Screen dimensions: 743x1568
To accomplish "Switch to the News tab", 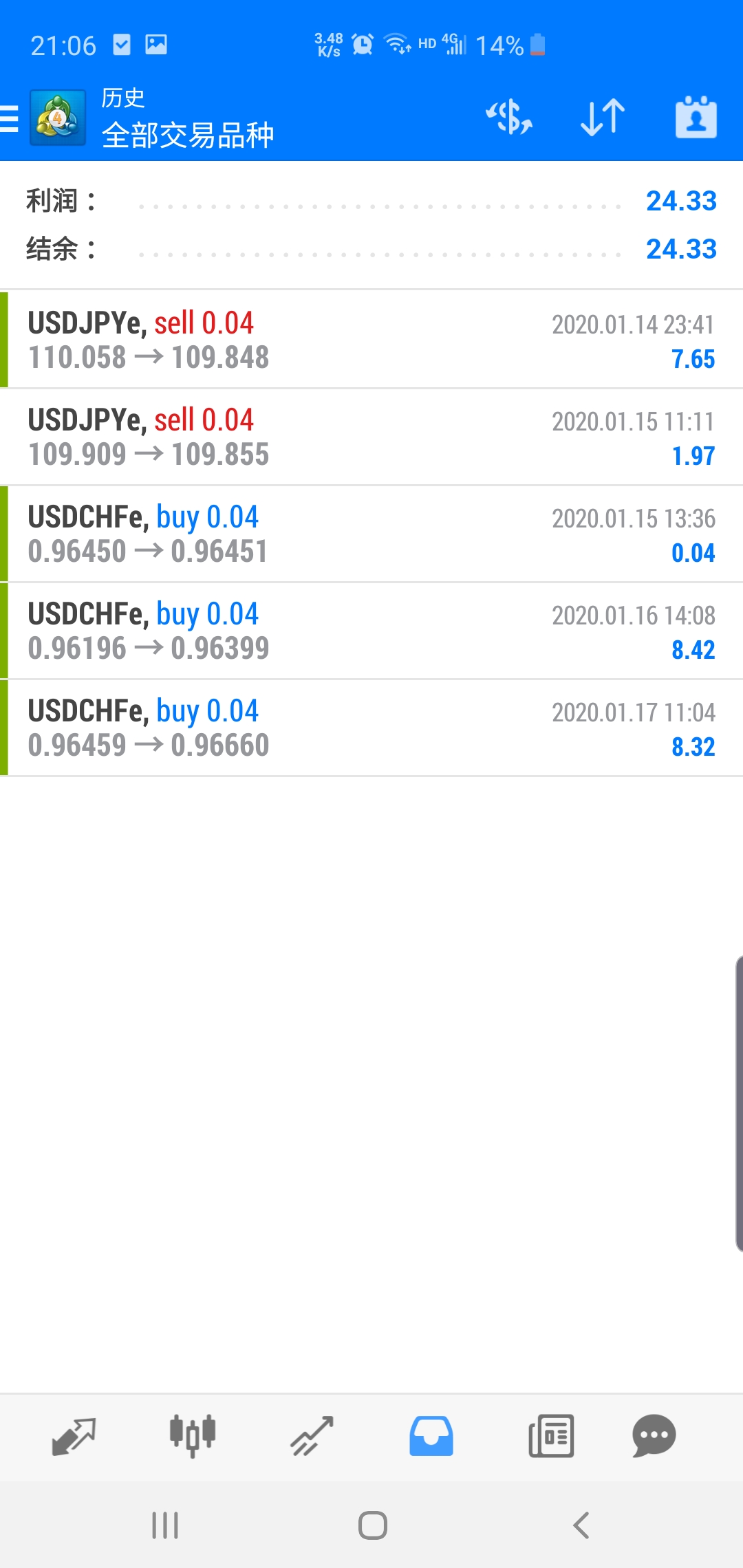I will [550, 1436].
